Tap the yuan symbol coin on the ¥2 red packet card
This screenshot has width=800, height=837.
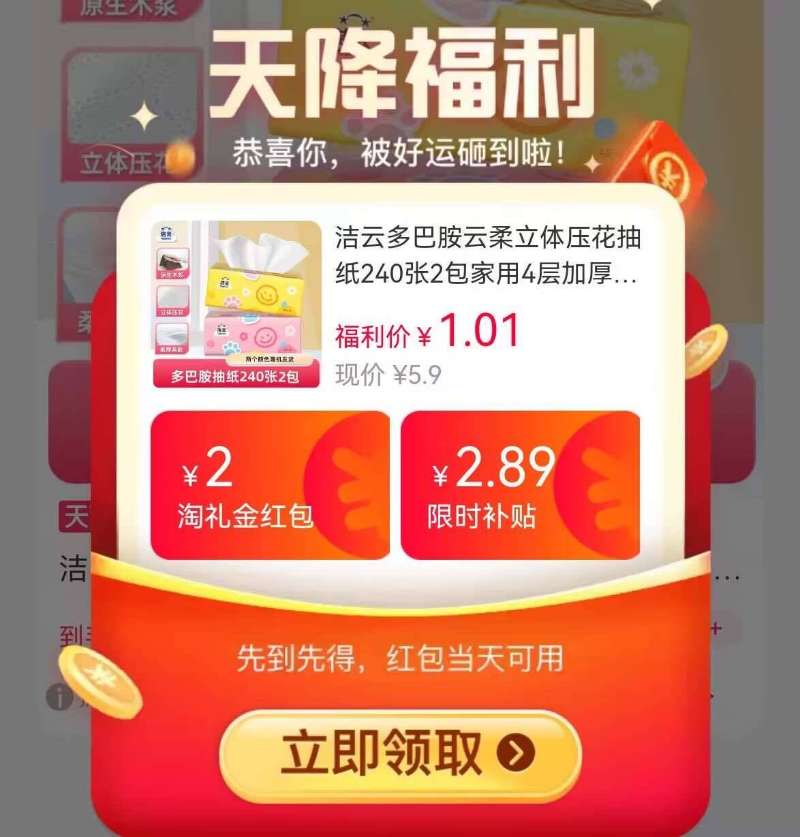click(x=352, y=492)
